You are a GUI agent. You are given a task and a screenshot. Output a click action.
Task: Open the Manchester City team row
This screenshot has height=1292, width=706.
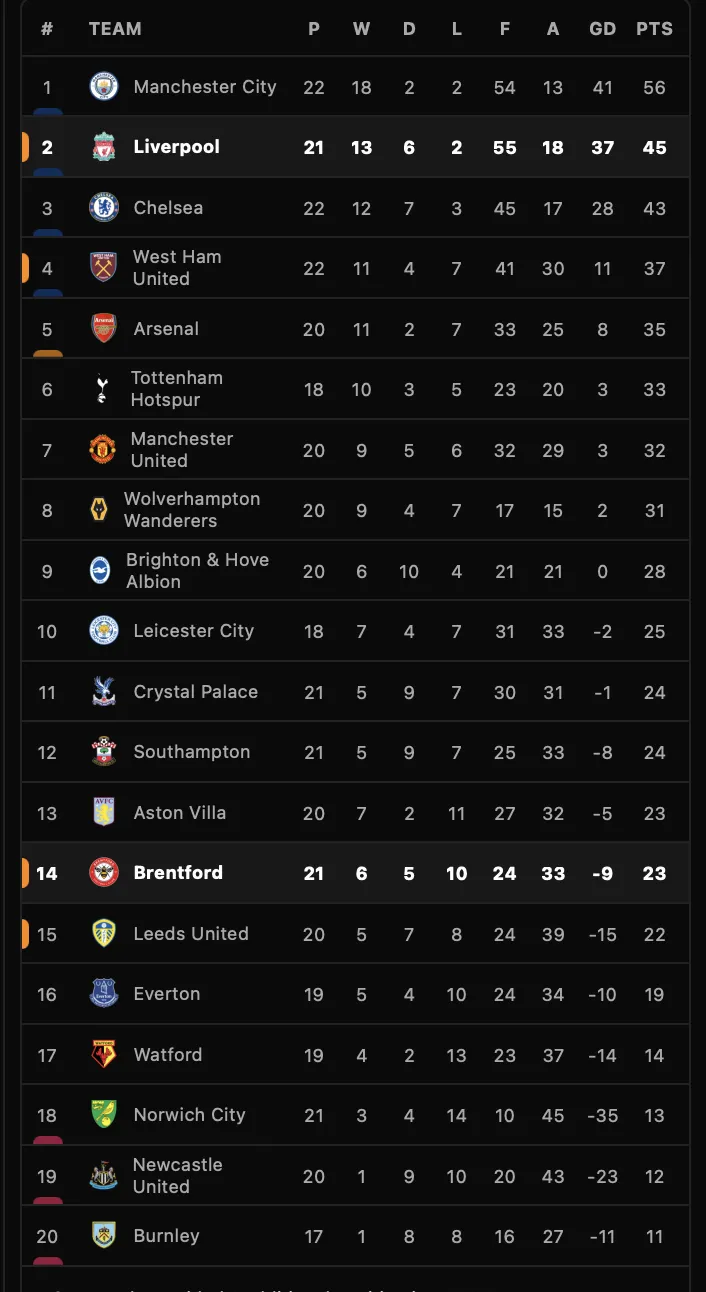coord(204,87)
